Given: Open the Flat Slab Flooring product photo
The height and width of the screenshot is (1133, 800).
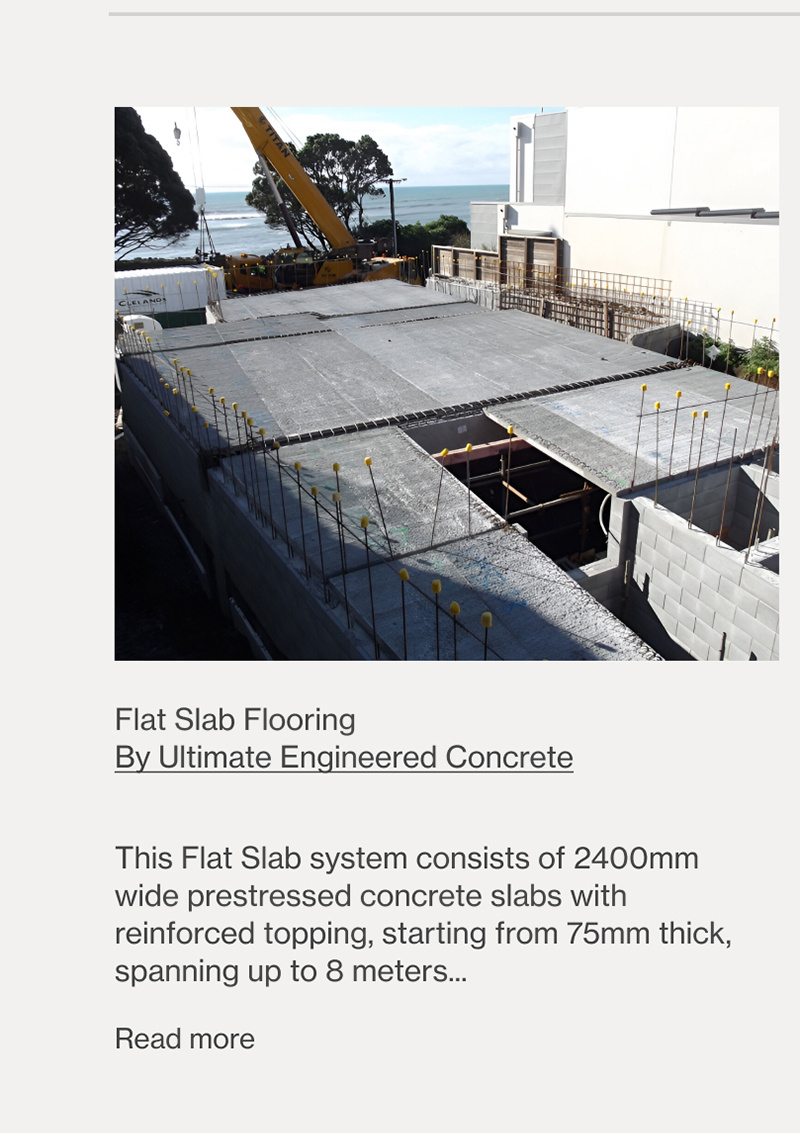Looking at the screenshot, I should pyautogui.click(x=446, y=383).
